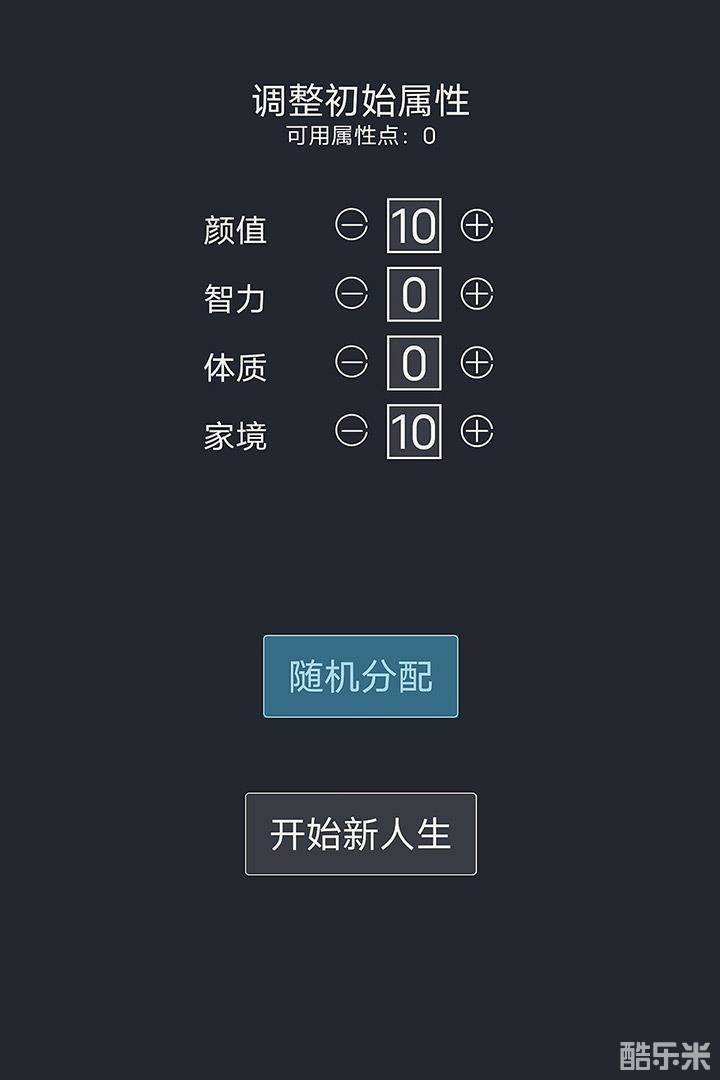The height and width of the screenshot is (1080, 720).
Task: Click the 颜值 attribute label
Action: pyautogui.click(x=237, y=229)
